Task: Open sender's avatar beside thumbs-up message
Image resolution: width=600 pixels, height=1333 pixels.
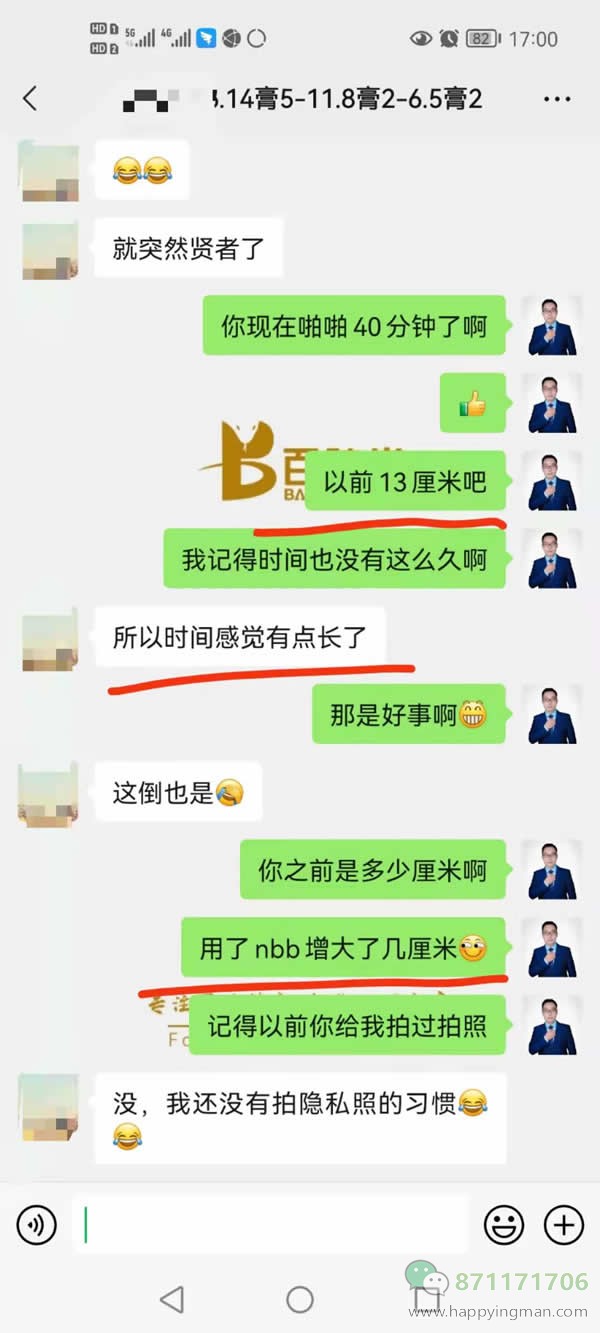Action: (x=553, y=403)
